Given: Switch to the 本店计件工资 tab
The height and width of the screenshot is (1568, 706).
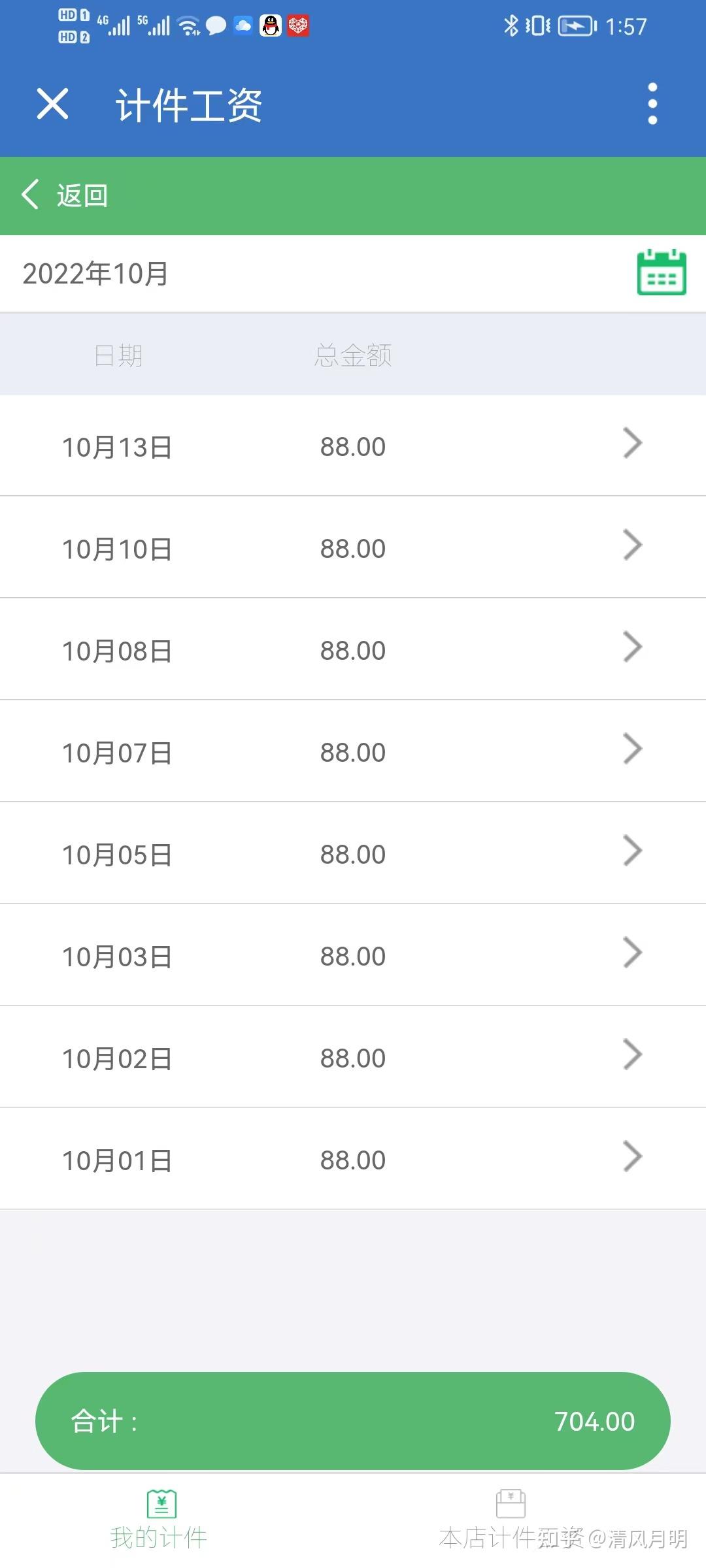Looking at the screenshot, I should click(511, 1520).
